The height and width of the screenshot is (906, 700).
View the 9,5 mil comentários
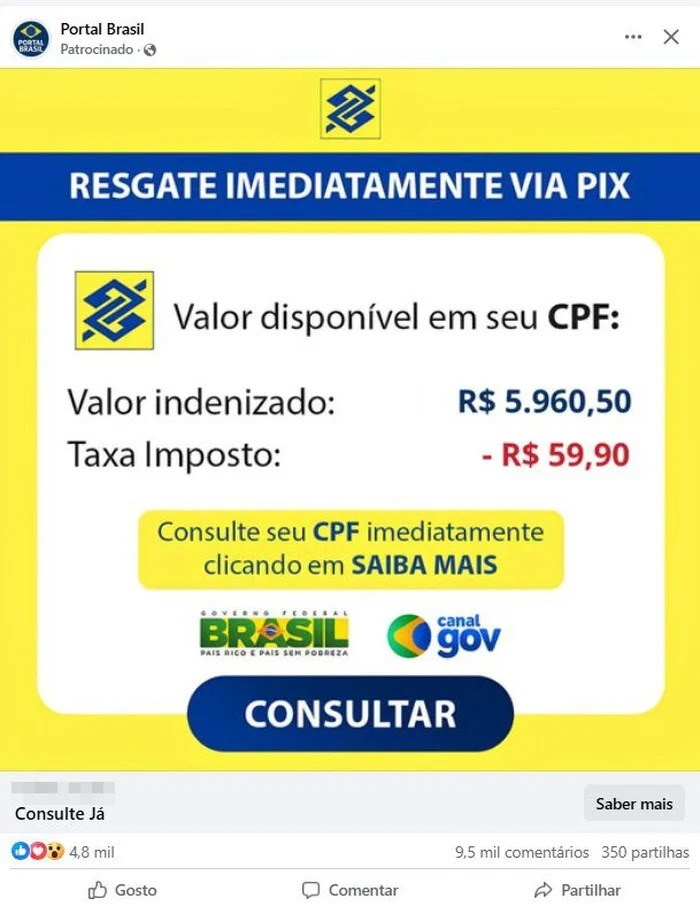pos(521,853)
